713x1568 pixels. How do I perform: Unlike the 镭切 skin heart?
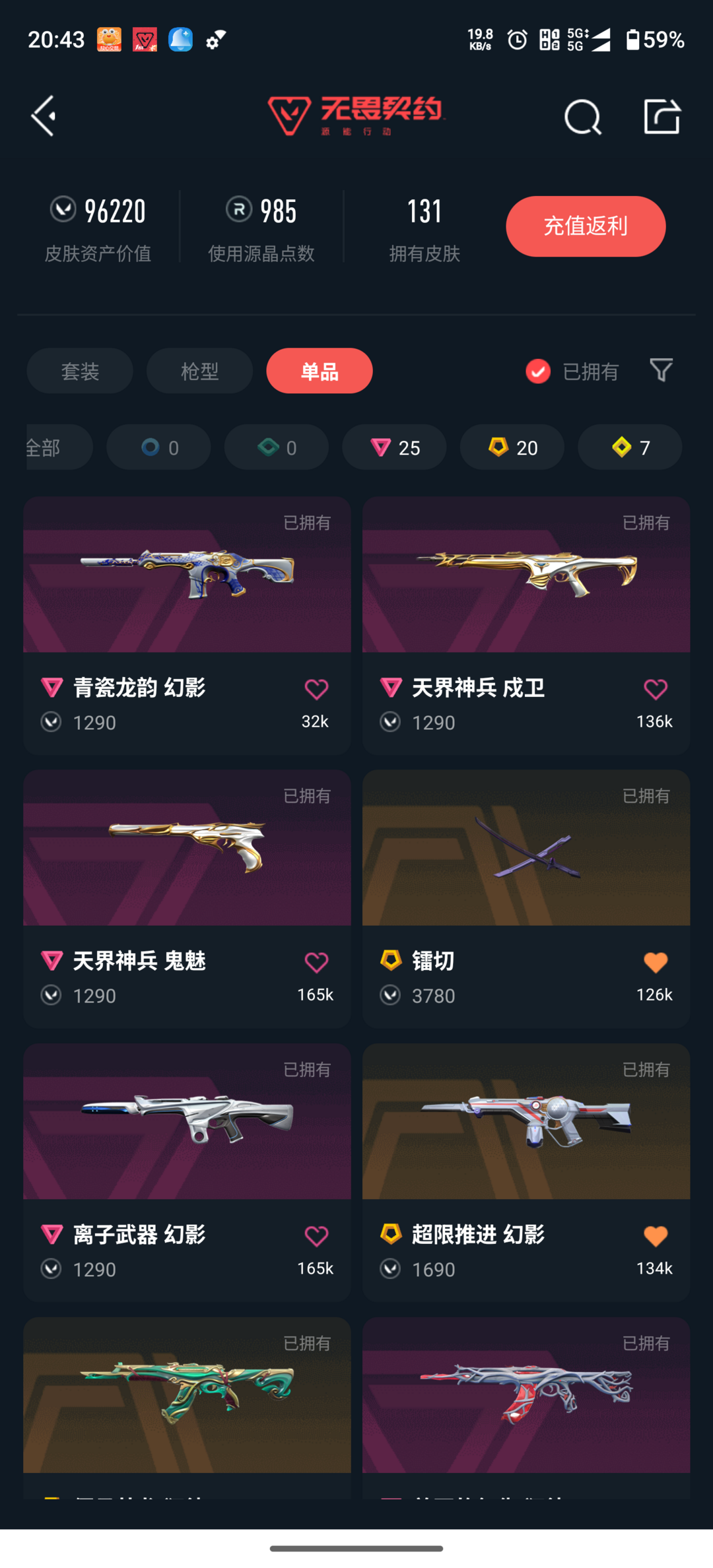656,963
